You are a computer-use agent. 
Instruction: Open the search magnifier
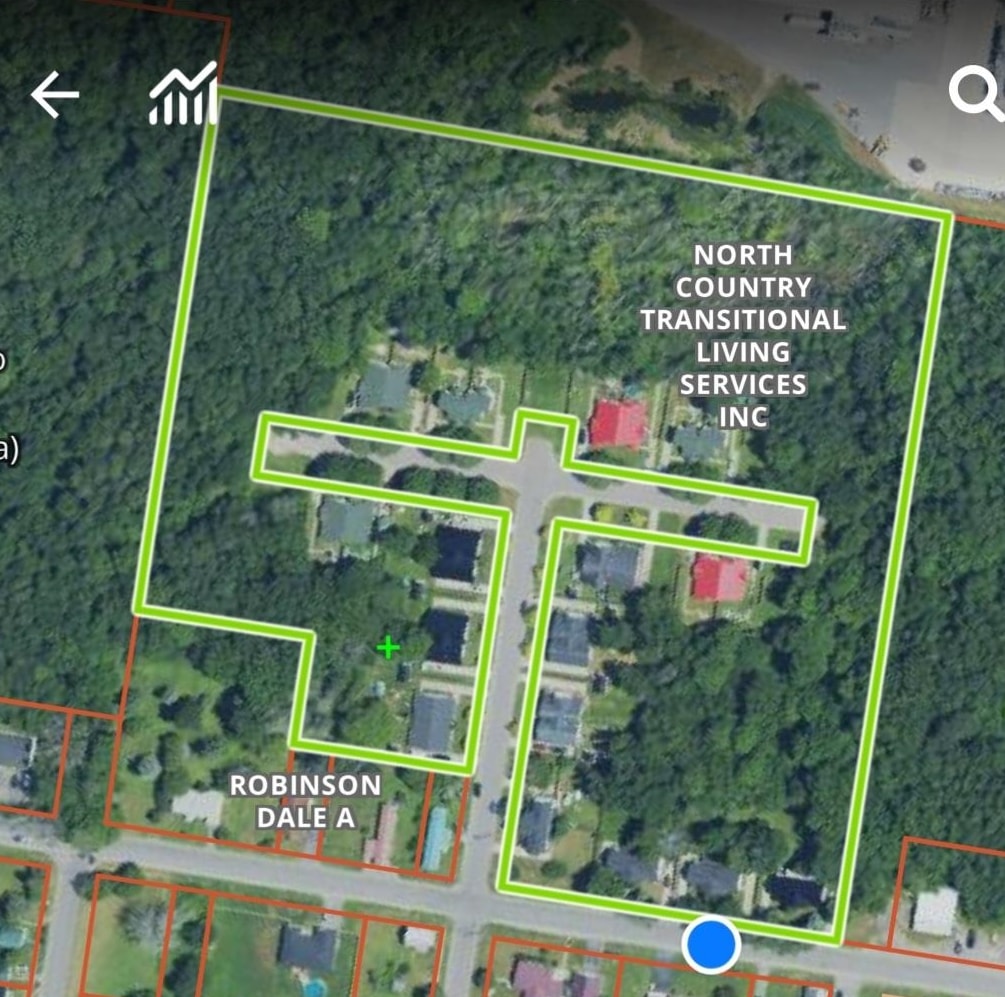974,95
